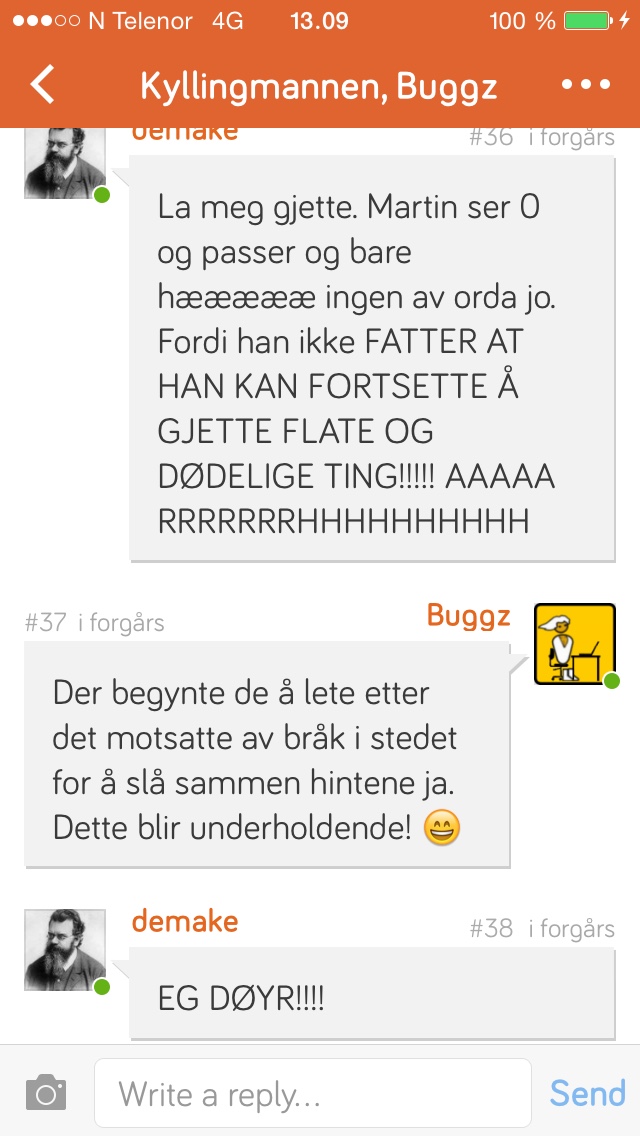
Task: Open the three-dot overflow menu
Action: point(585,85)
